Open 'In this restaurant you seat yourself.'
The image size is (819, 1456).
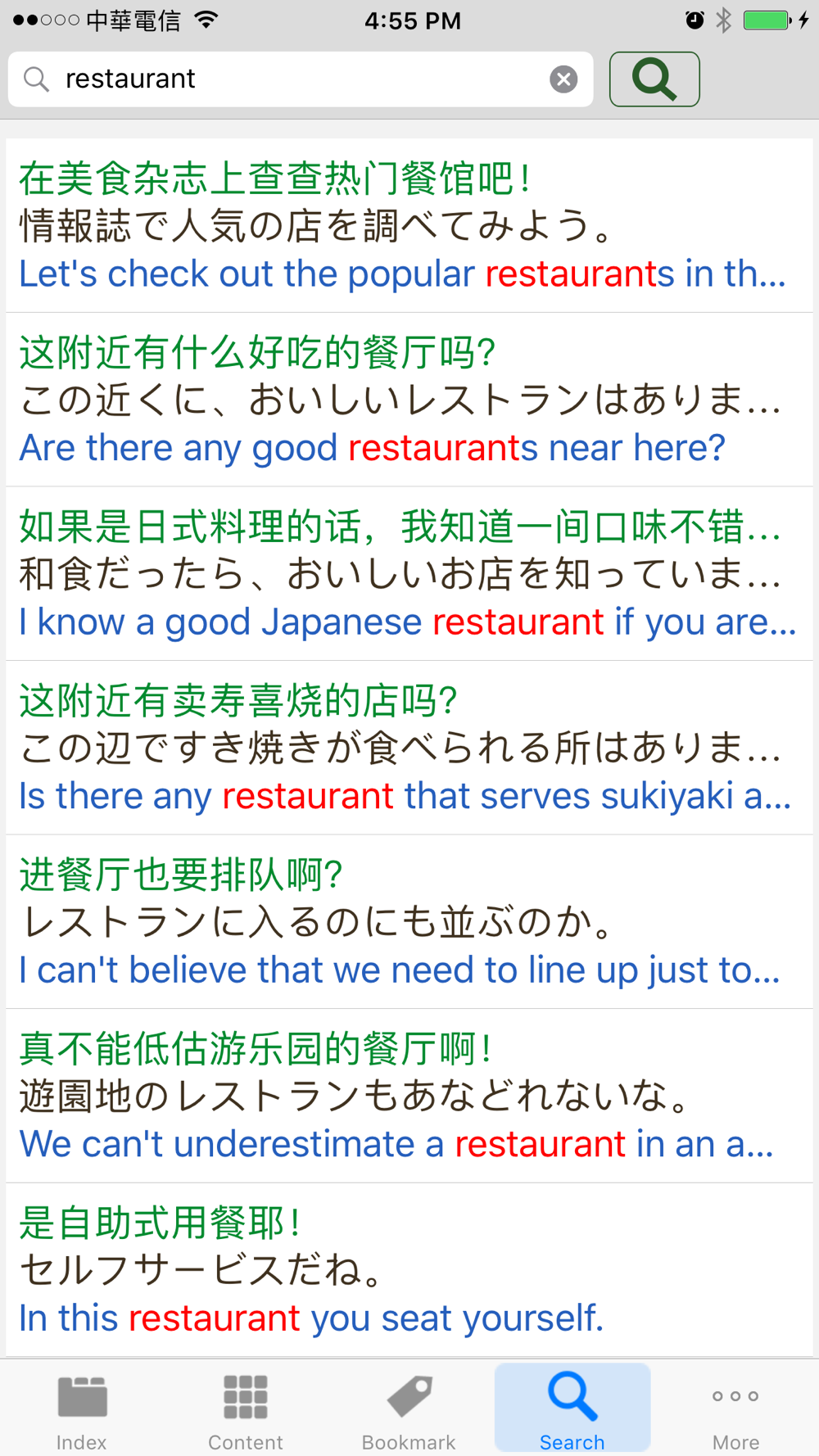click(x=409, y=1270)
